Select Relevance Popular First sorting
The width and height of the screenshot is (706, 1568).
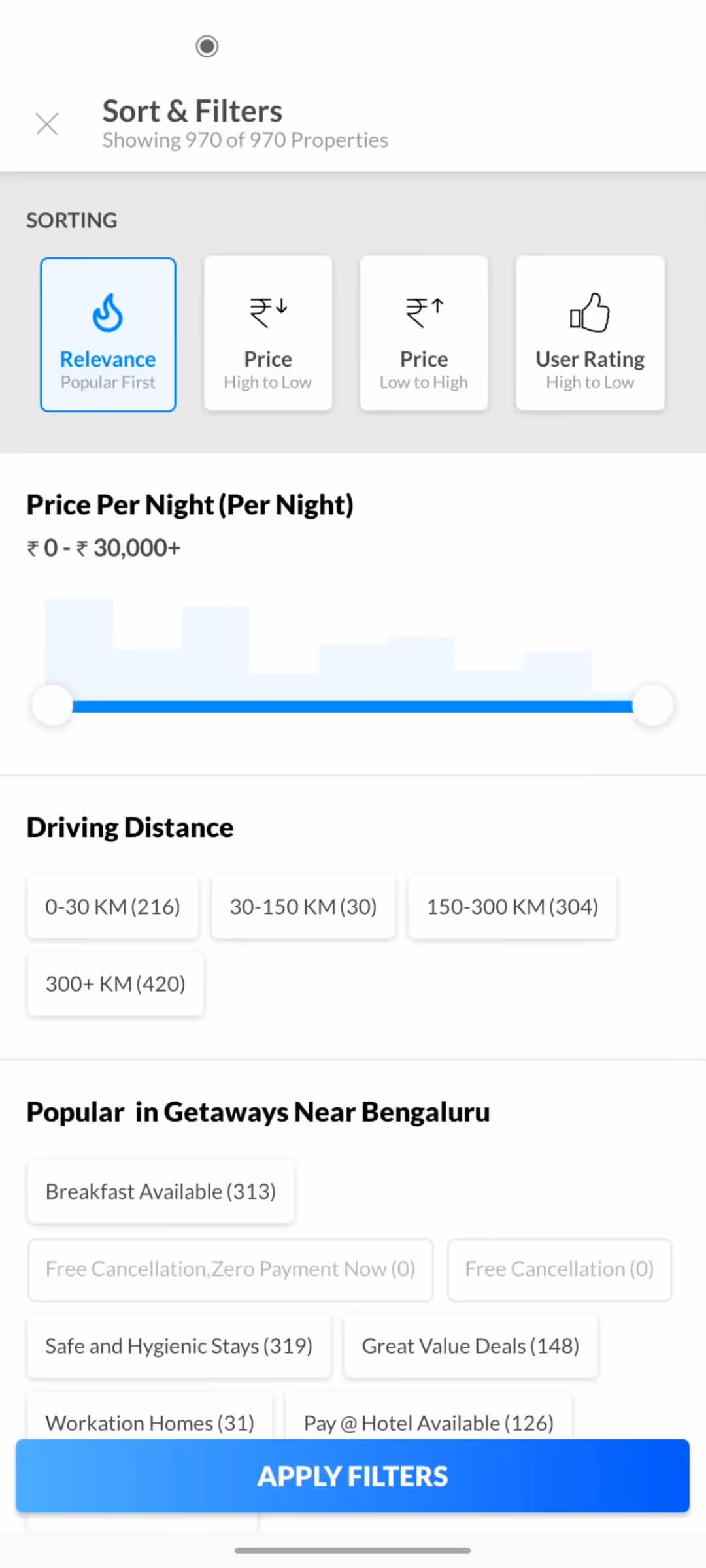point(108,335)
